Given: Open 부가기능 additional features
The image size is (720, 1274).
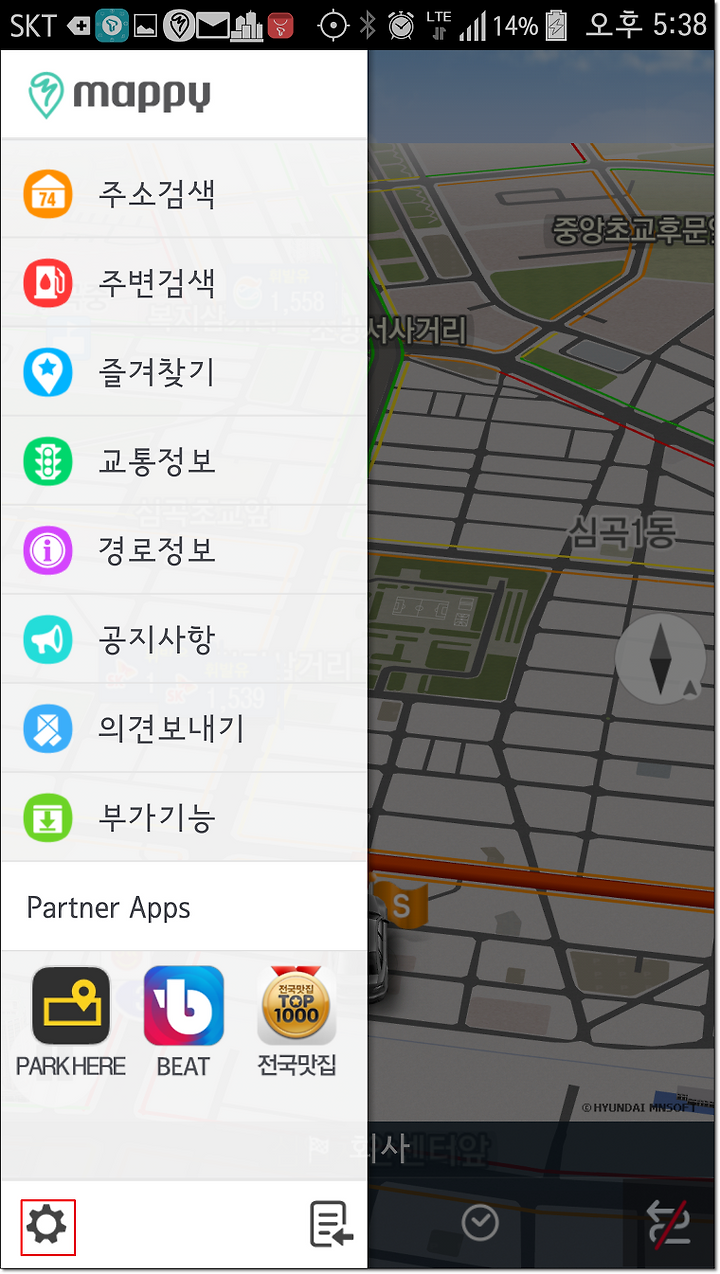Looking at the screenshot, I should point(184,817).
